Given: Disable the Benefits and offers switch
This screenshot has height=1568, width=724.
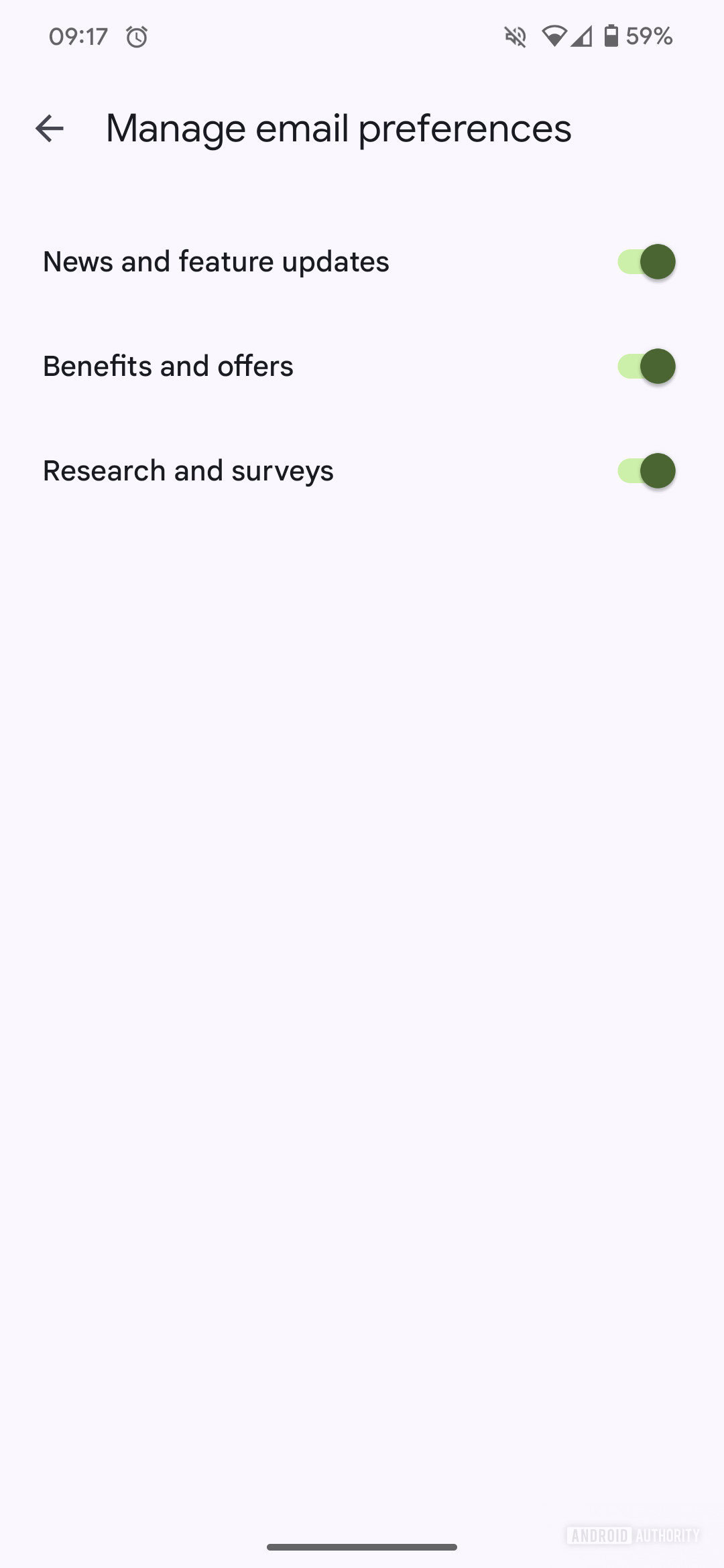Looking at the screenshot, I should [646, 366].
